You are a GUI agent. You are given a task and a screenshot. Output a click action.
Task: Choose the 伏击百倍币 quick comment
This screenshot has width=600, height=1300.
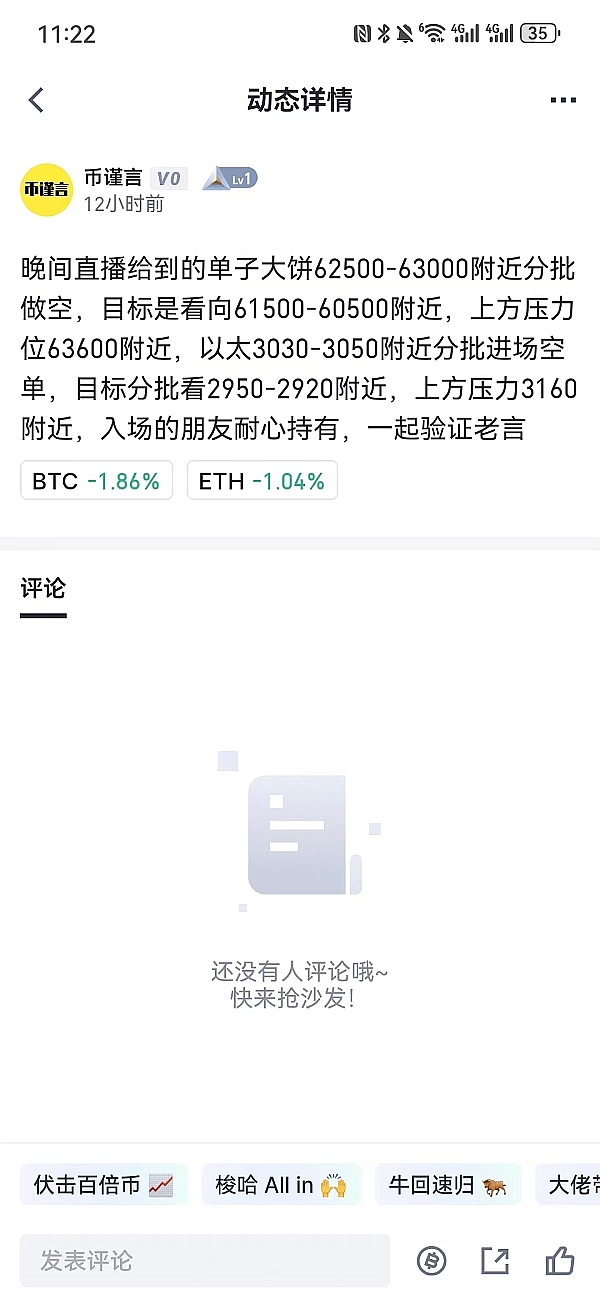pyautogui.click(x=104, y=1185)
